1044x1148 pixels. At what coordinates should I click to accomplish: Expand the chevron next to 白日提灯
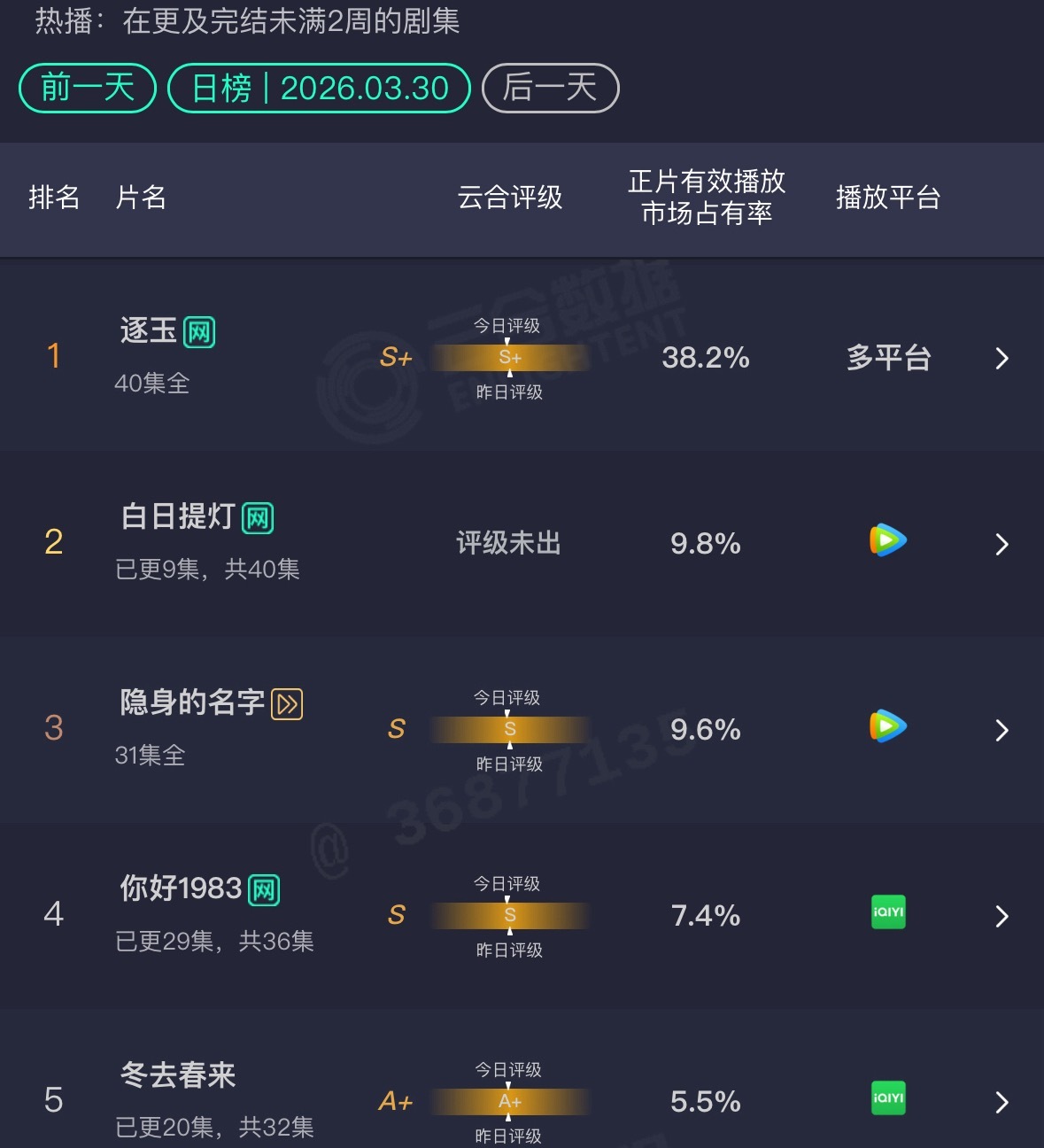(x=1001, y=544)
